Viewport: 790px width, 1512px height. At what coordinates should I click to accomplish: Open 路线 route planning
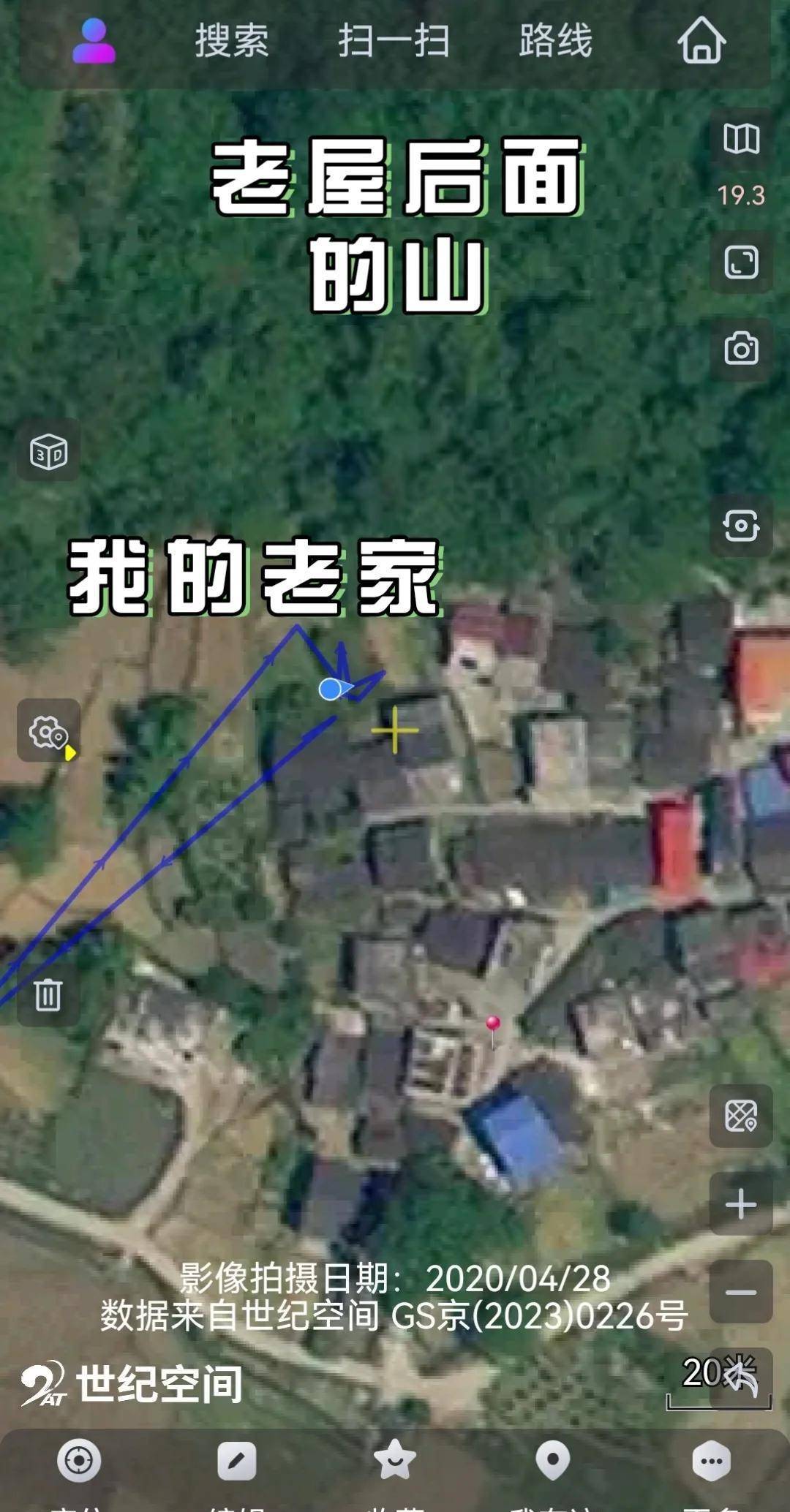(556, 40)
